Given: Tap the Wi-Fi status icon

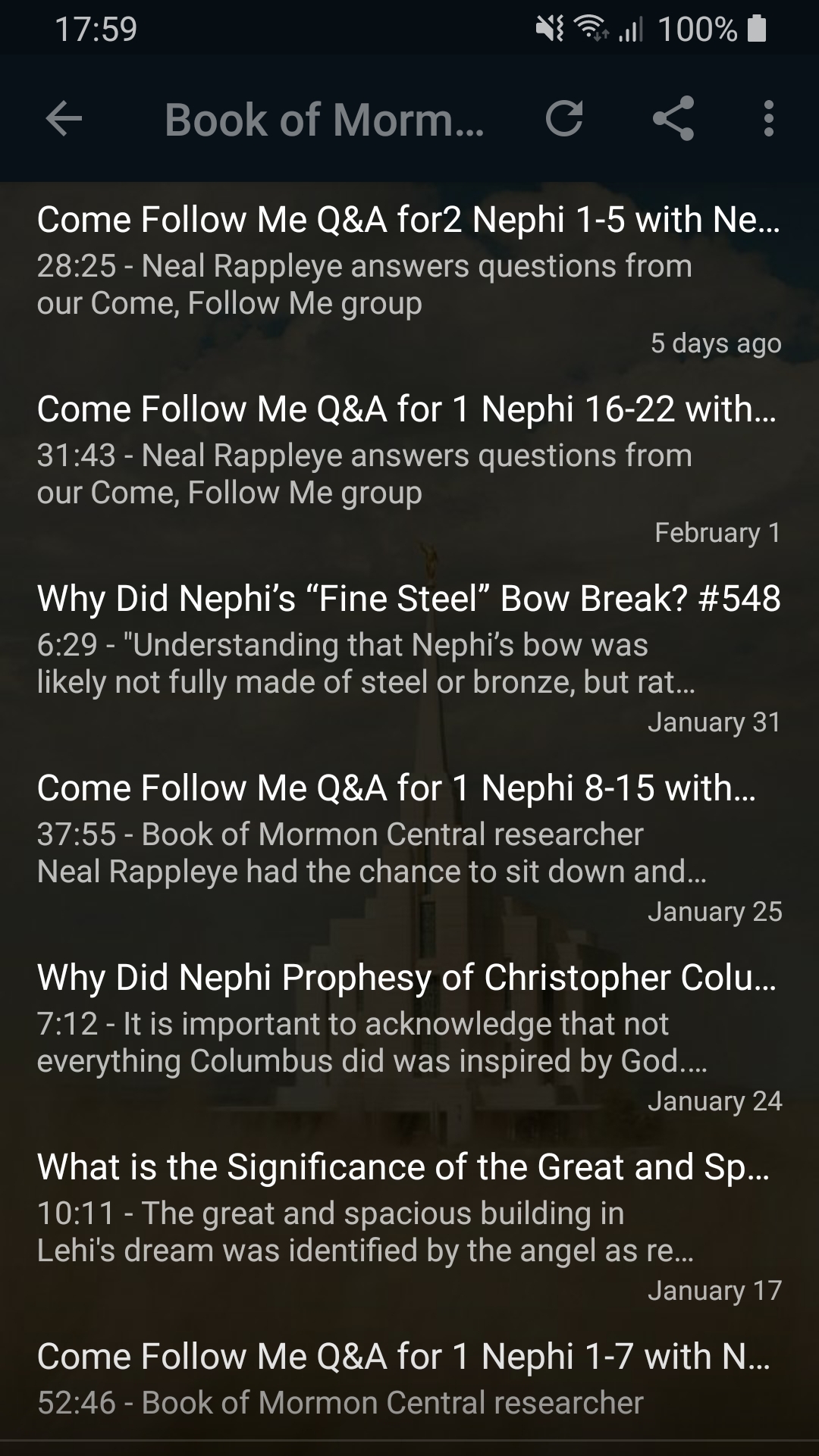Looking at the screenshot, I should [x=590, y=30].
